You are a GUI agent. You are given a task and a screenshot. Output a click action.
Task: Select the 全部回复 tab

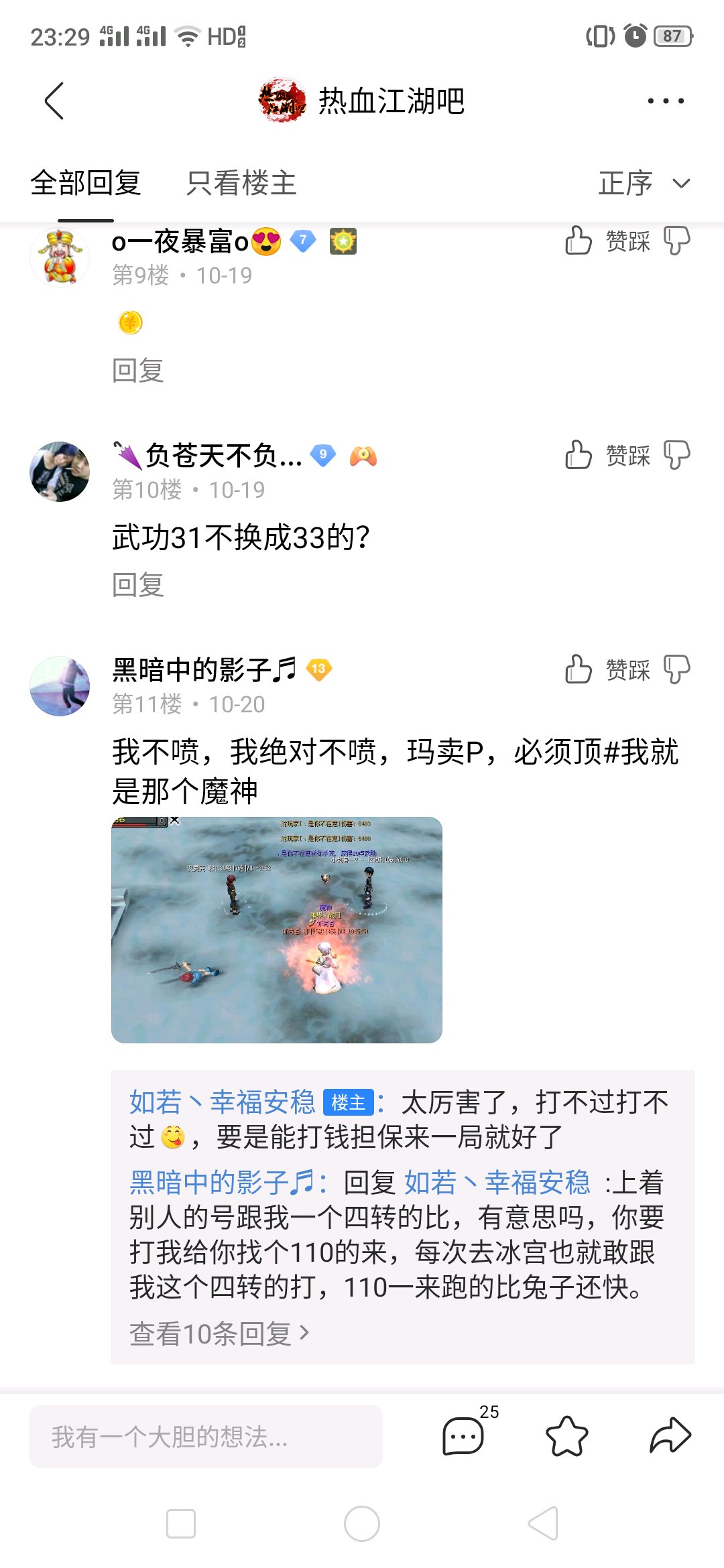tap(86, 183)
